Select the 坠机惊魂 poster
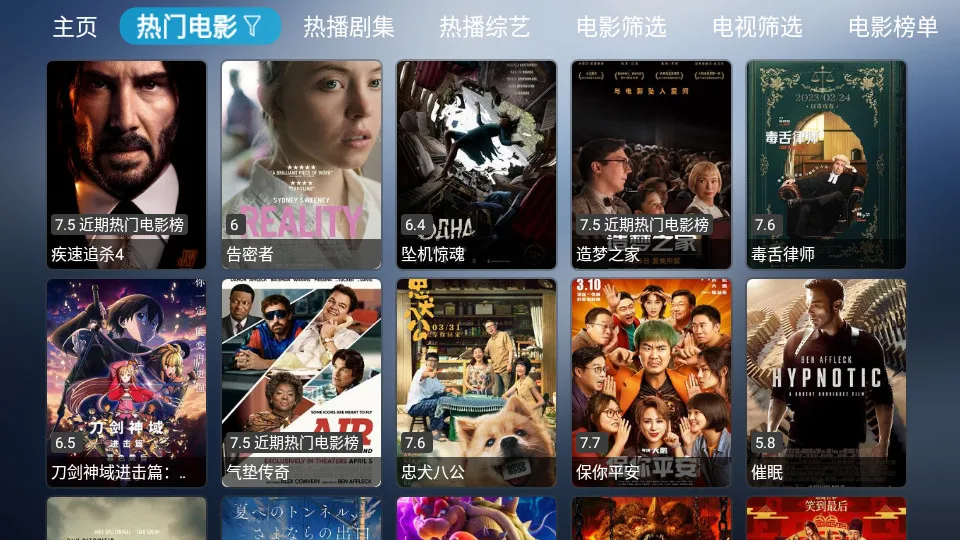 [x=476, y=165]
